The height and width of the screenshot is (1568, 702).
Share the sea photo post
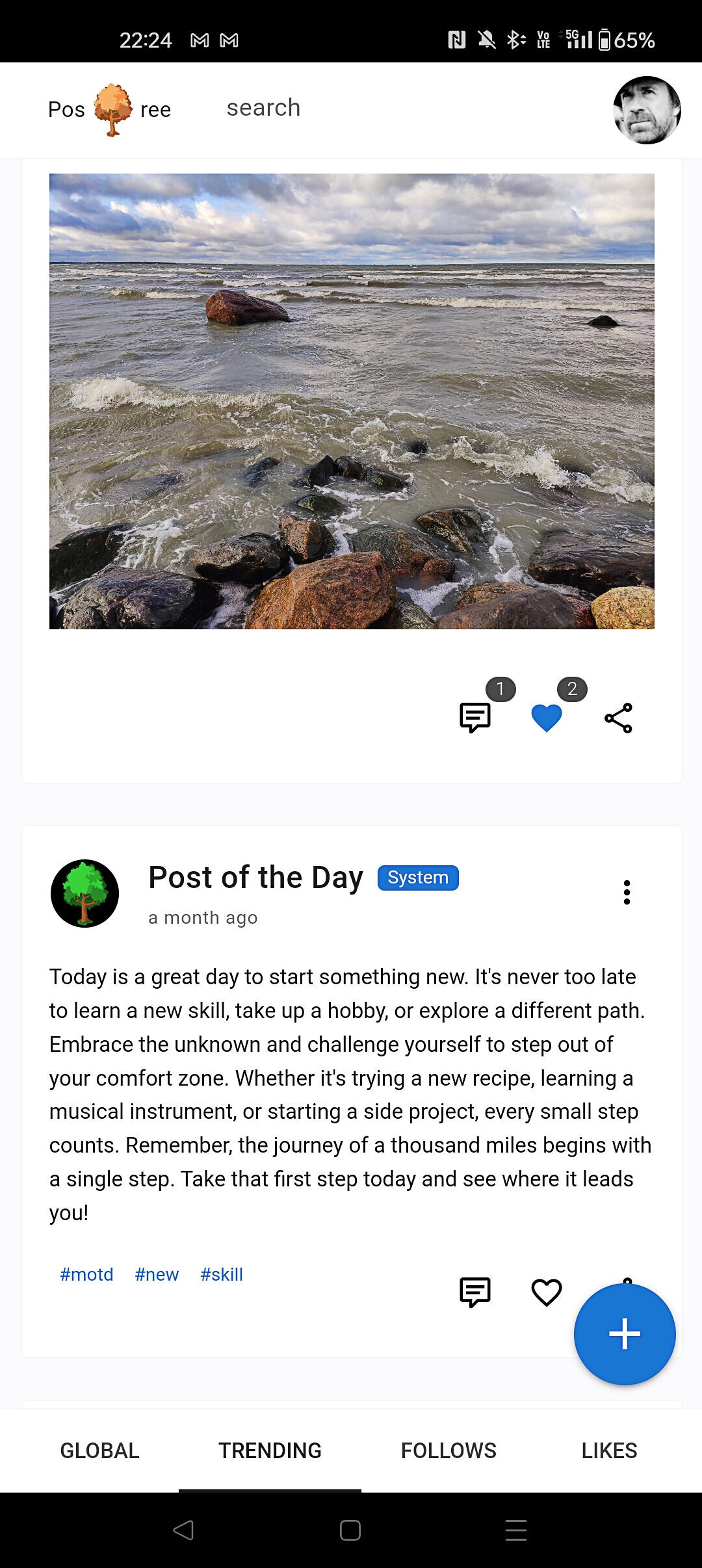(x=618, y=718)
